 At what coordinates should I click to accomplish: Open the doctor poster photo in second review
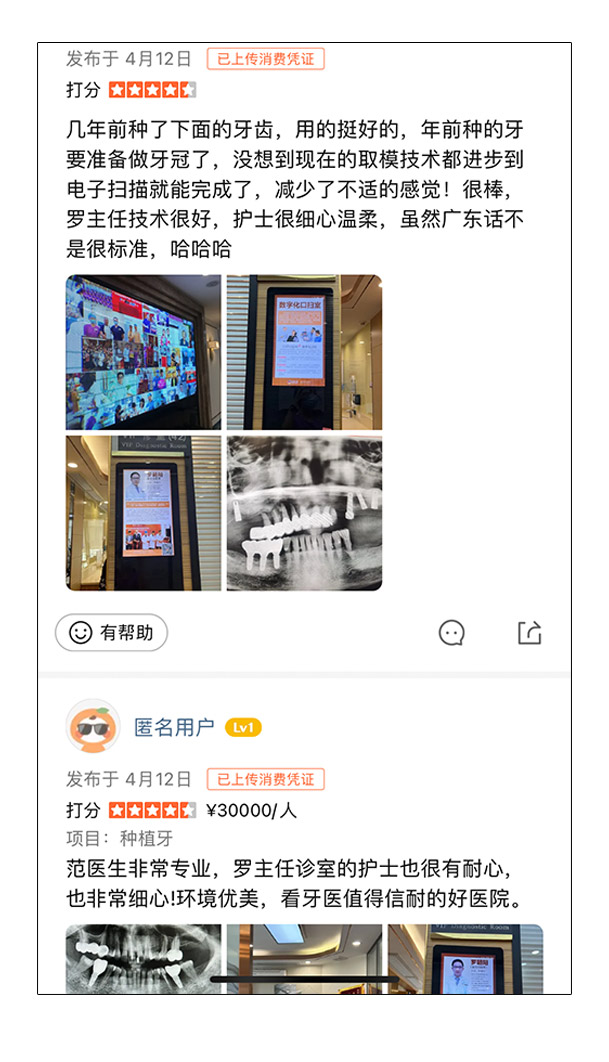coord(465,959)
